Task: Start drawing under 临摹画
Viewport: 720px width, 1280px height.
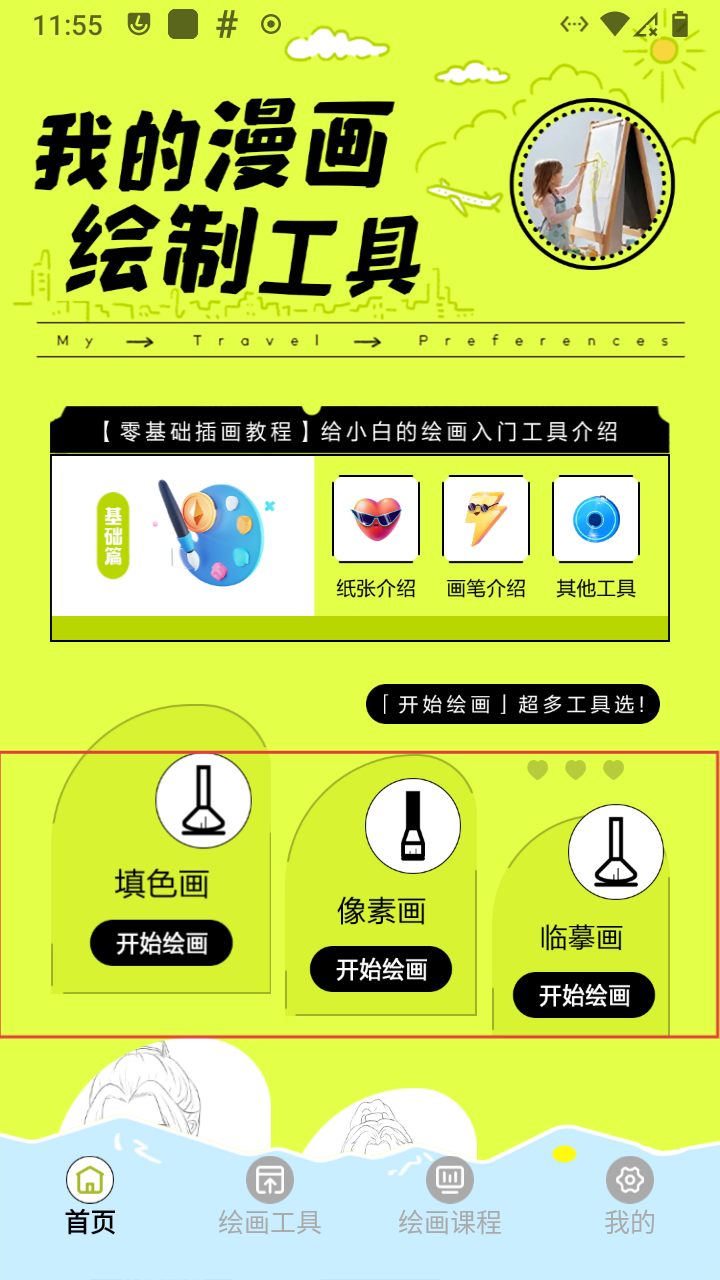Action: click(584, 995)
